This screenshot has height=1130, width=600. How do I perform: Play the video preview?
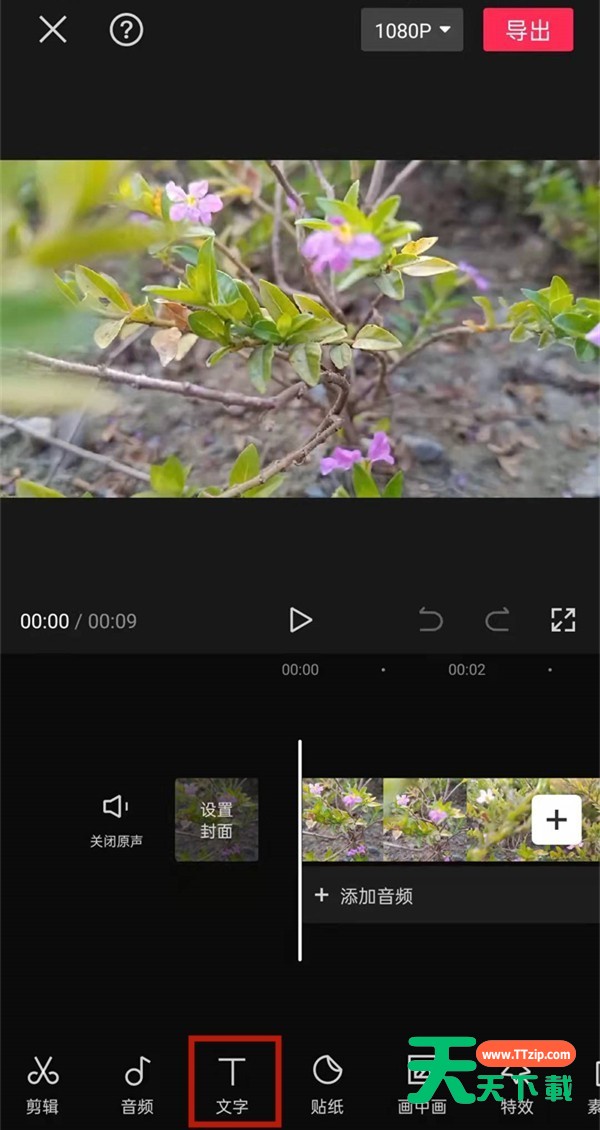pyautogui.click(x=300, y=620)
